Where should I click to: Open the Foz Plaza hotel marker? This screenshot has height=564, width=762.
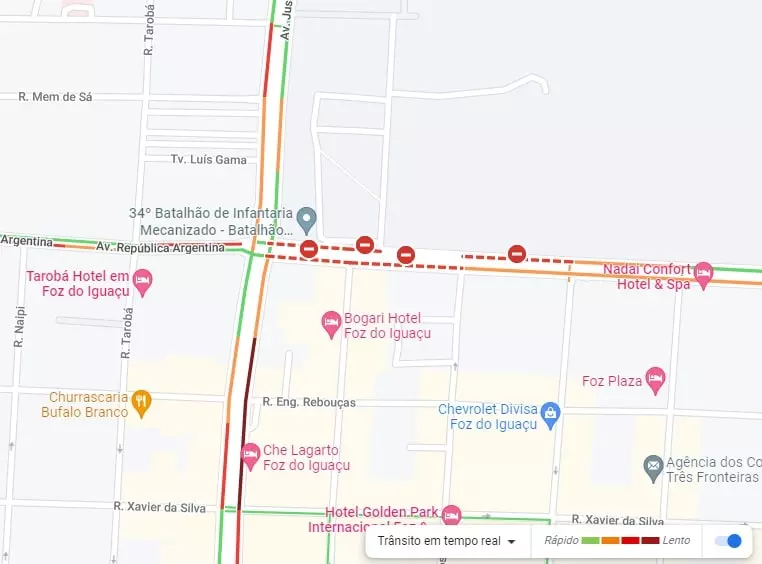[655, 379]
